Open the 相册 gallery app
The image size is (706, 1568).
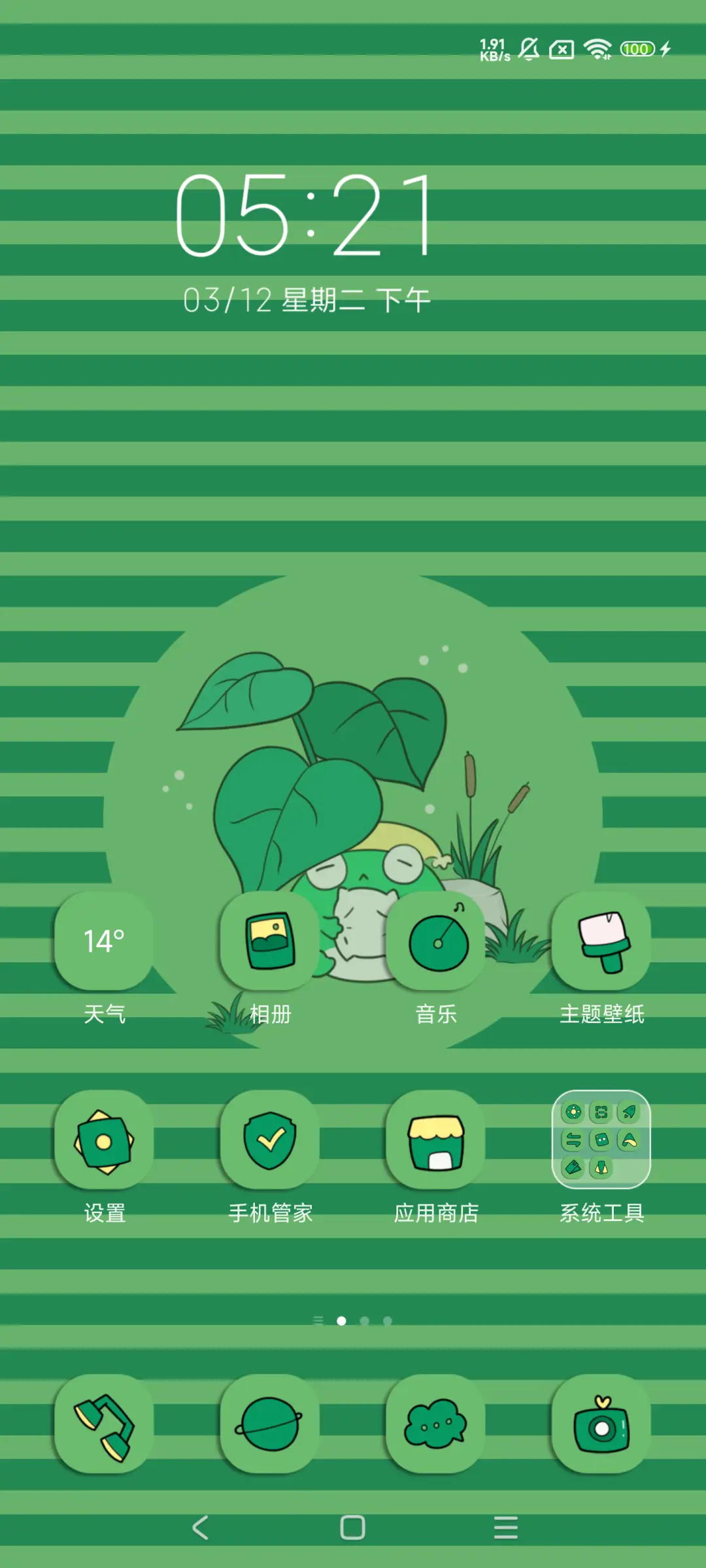click(270, 941)
